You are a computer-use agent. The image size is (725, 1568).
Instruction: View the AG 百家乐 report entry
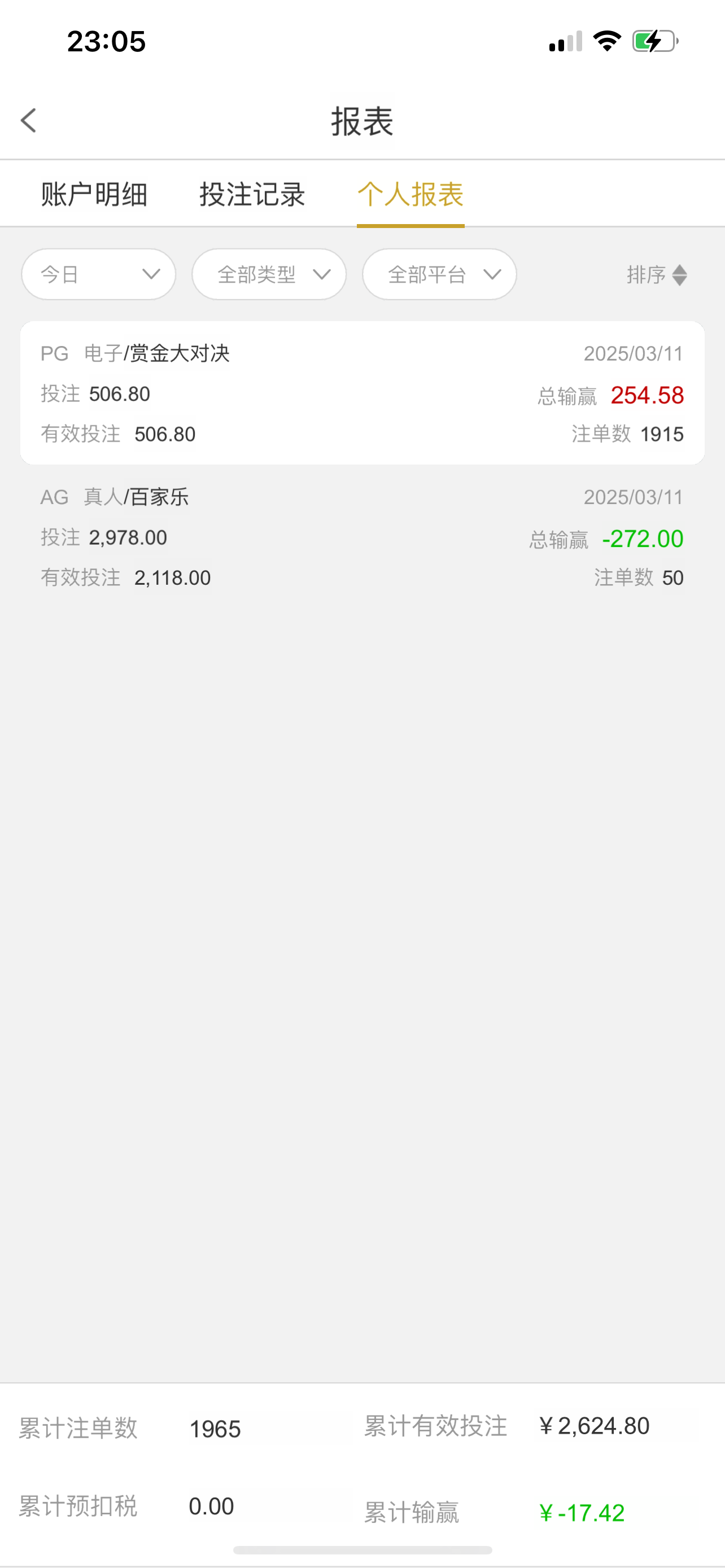362,537
